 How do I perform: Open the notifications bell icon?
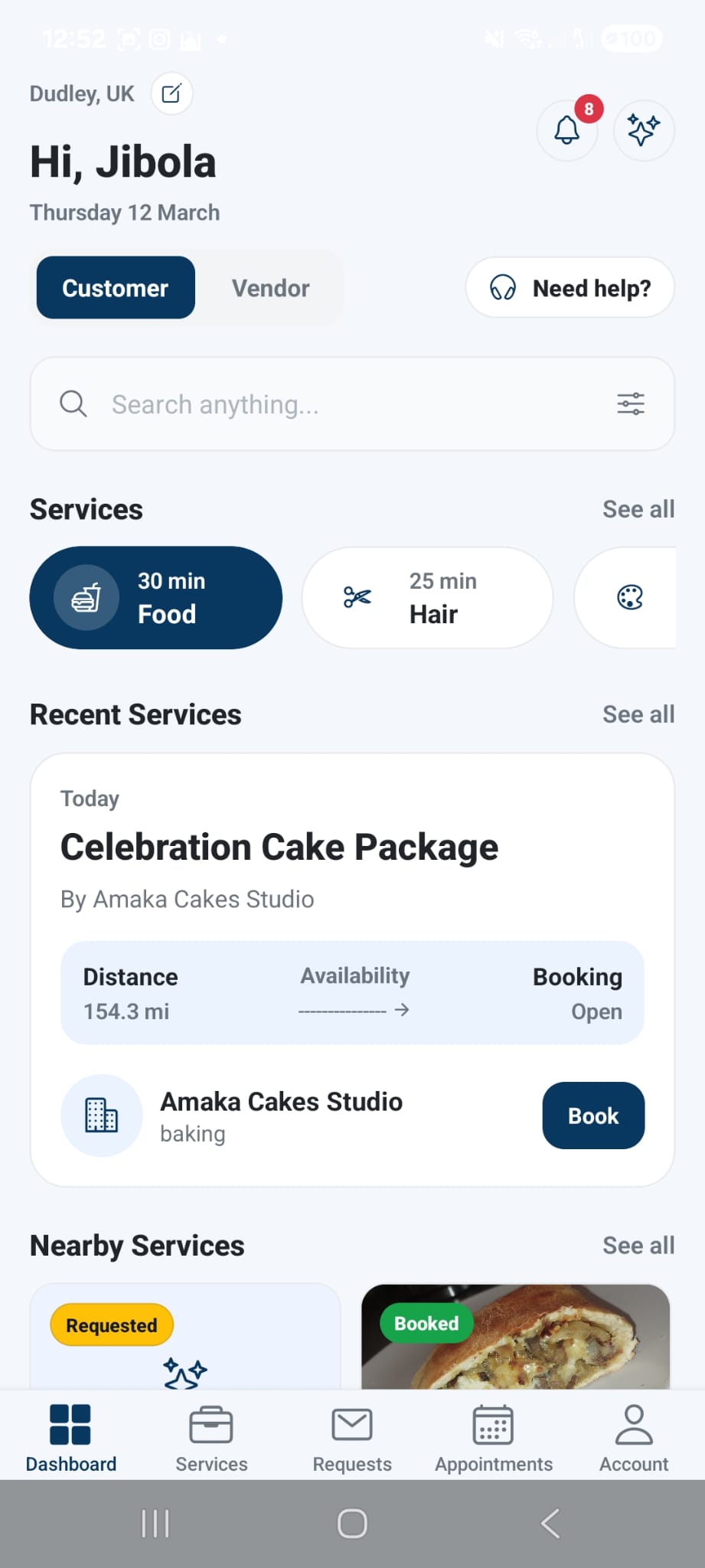coord(566,130)
